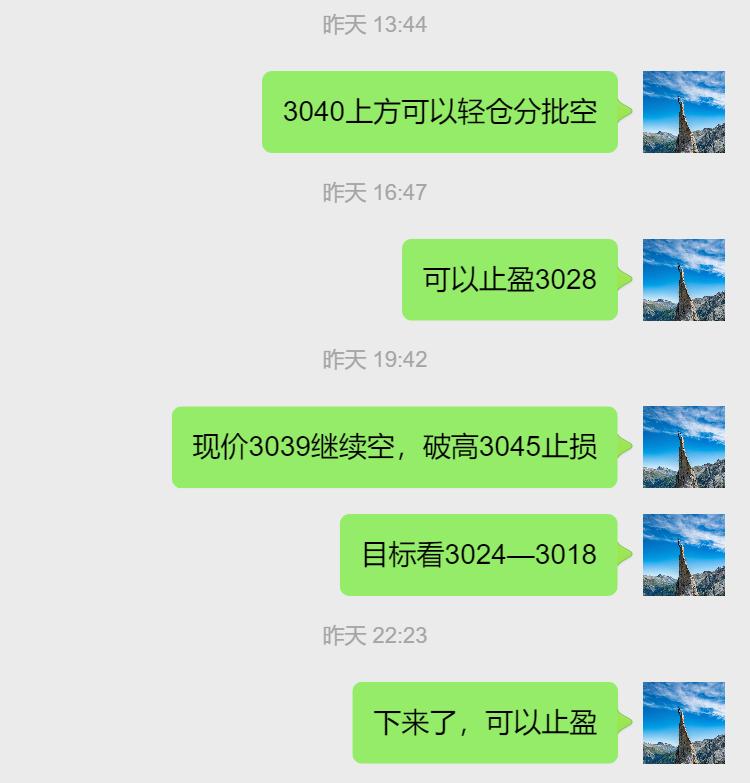Screen dimensions: 750x783
Task: Tap avatar beside '下来了，可以止盈' message
Action: coord(683,722)
